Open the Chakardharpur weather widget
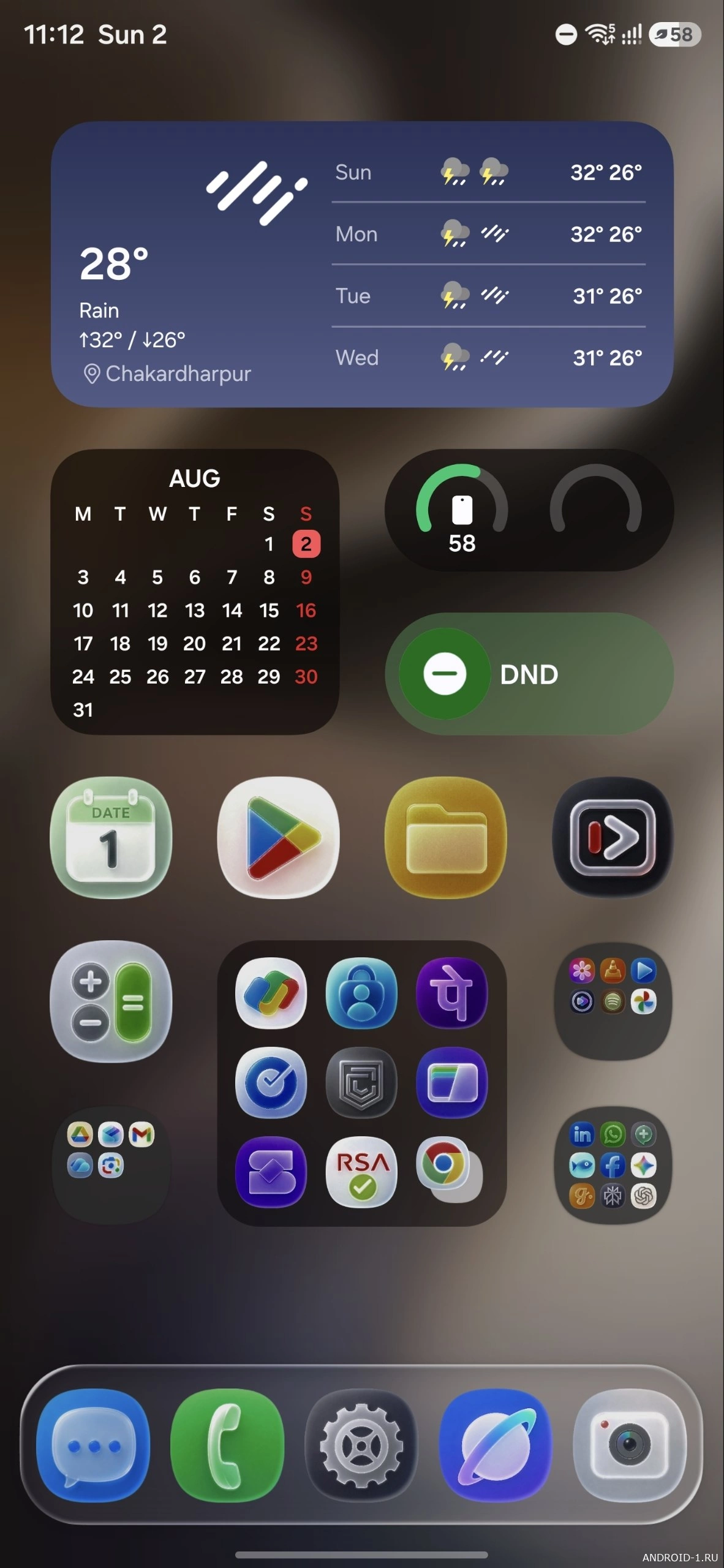The width and height of the screenshot is (724, 1568). point(362,264)
